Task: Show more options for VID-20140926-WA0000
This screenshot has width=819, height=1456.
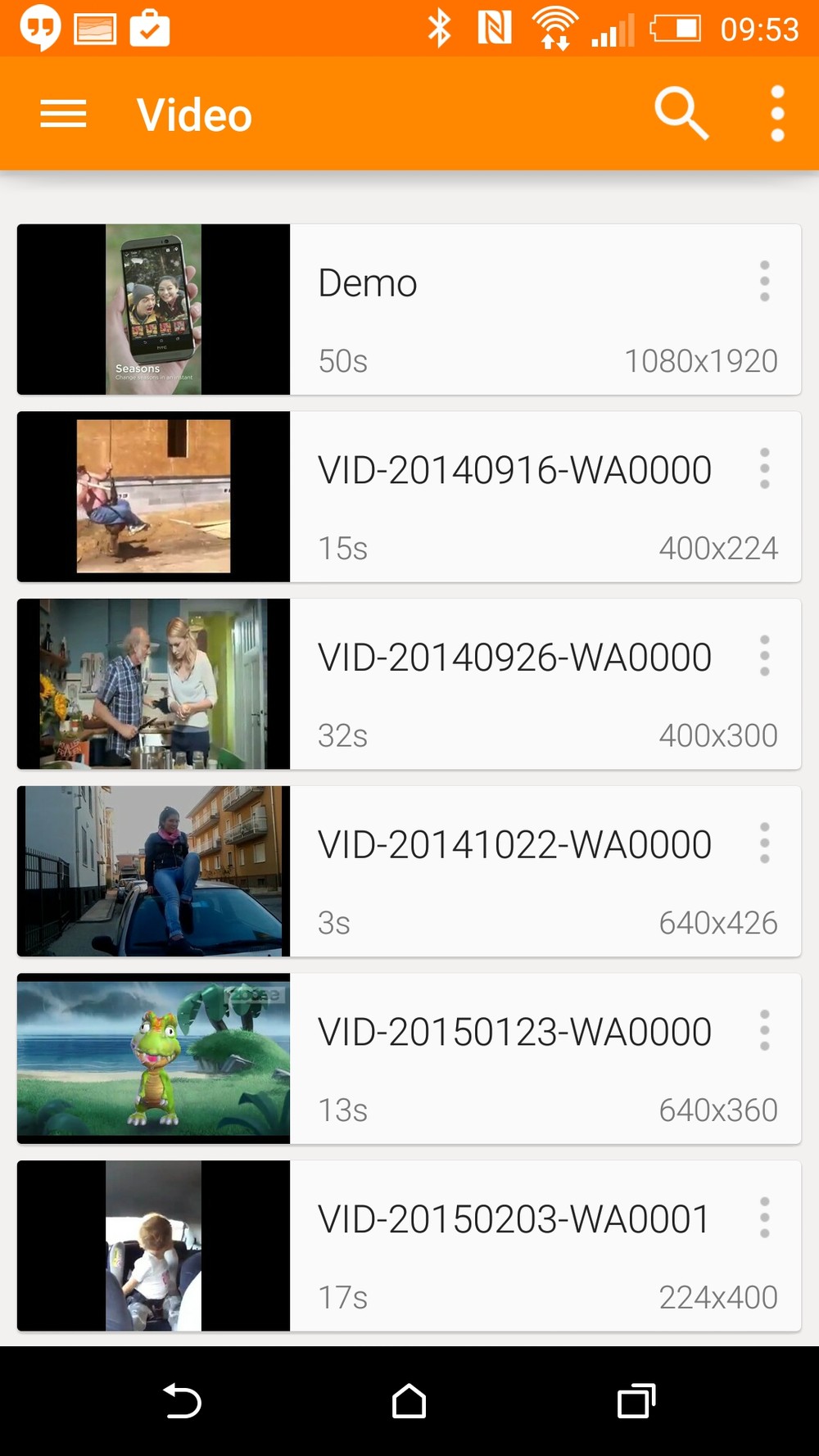Action: [764, 656]
